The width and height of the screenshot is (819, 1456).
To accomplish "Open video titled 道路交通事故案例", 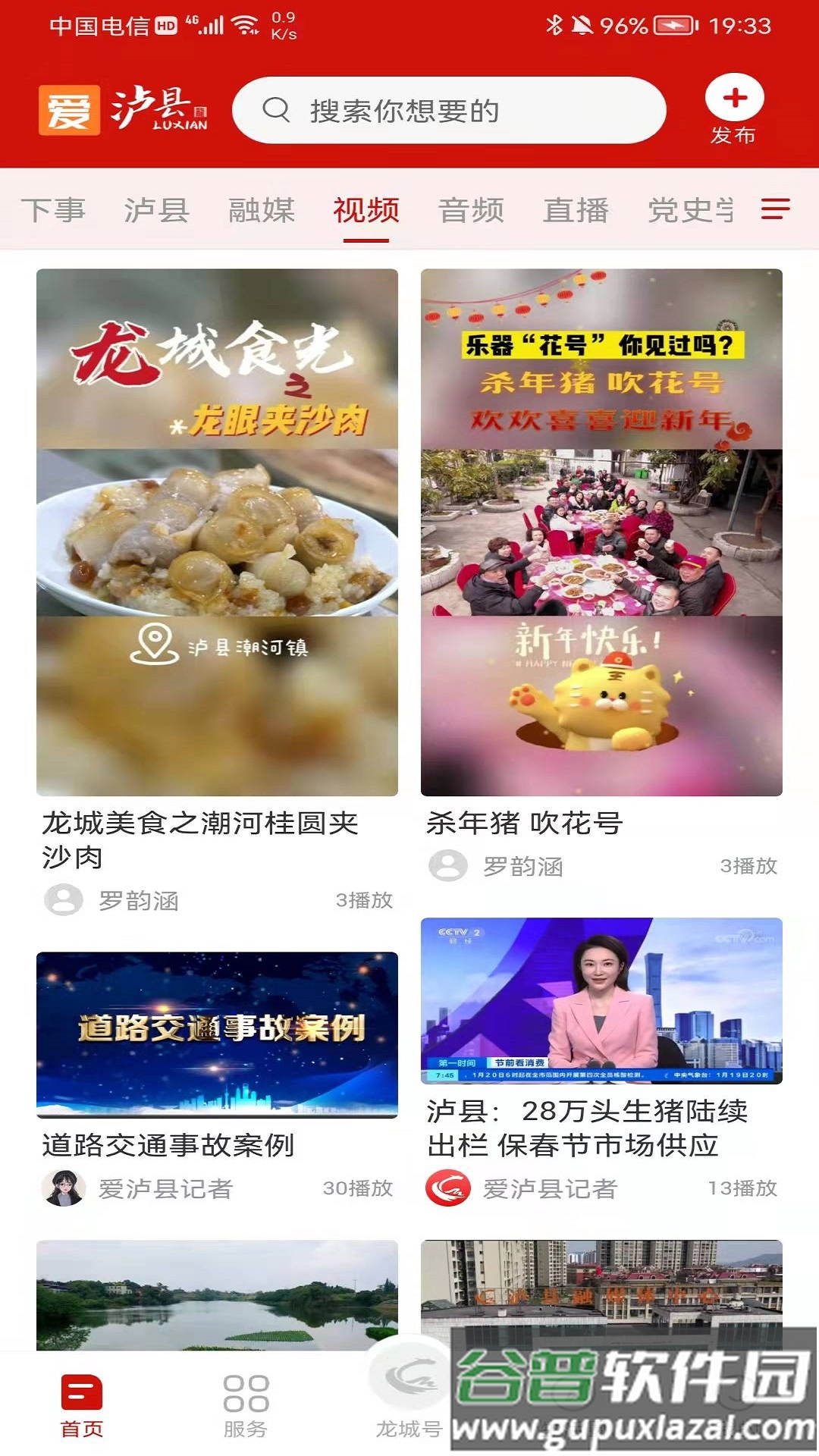I will click(168, 1147).
